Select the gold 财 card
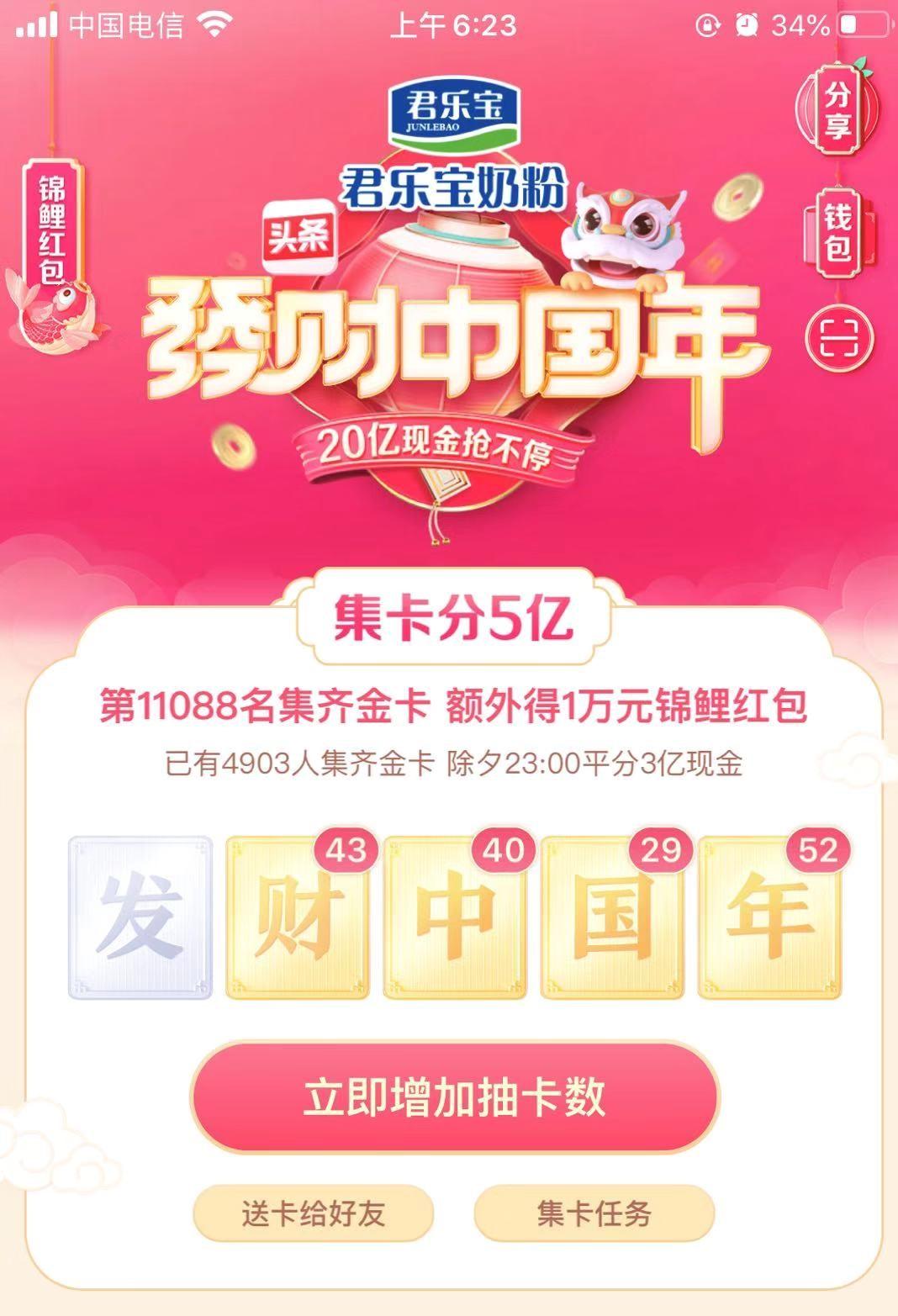The height and width of the screenshot is (1316, 898). pos(298,917)
